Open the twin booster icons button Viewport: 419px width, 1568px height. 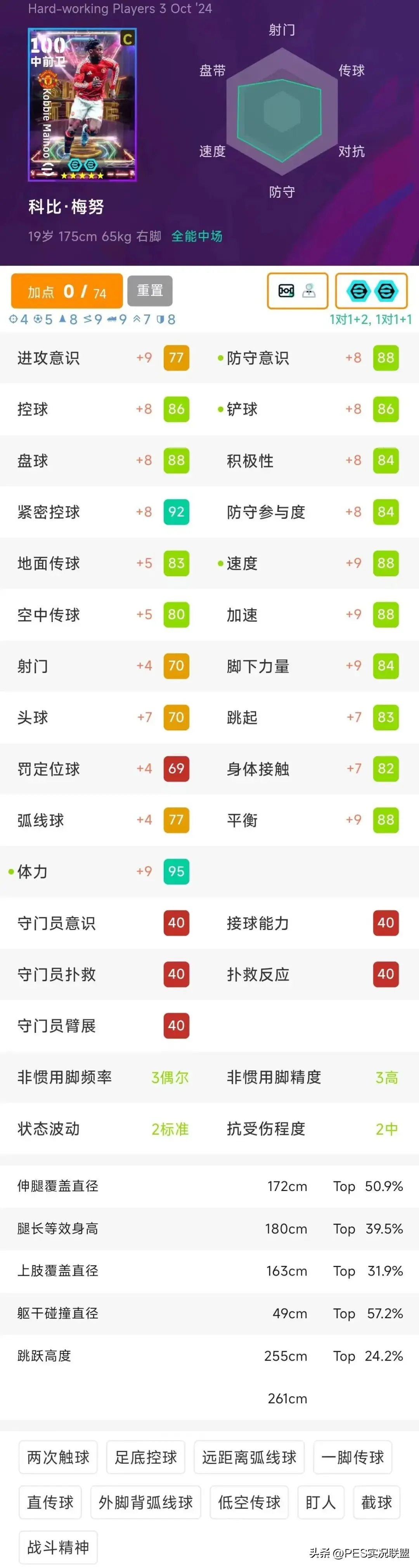click(372, 291)
